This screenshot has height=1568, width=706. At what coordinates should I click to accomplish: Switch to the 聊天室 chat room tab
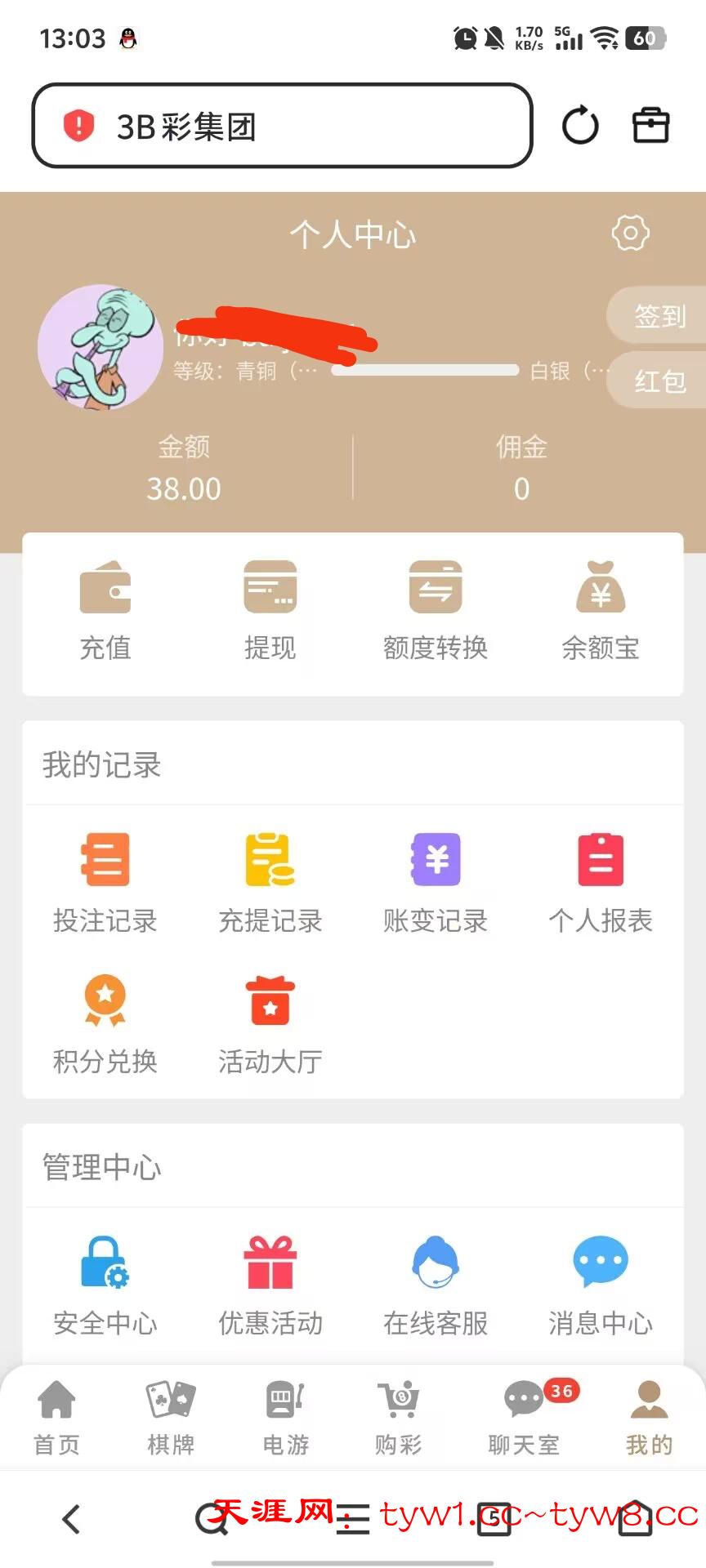(525, 1418)
